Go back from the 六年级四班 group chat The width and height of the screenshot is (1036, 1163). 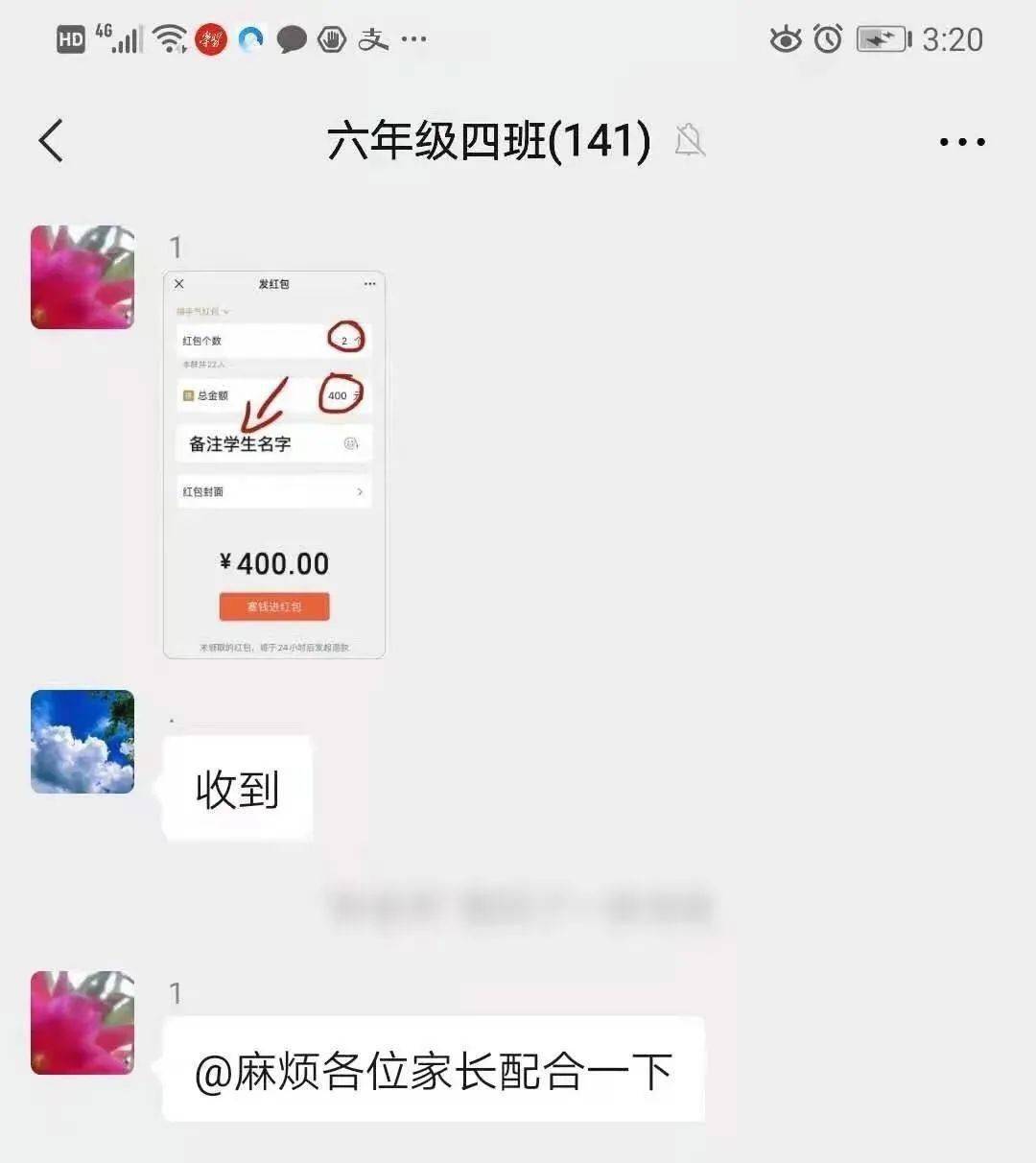pyautogui.click(x=52, y=141)
